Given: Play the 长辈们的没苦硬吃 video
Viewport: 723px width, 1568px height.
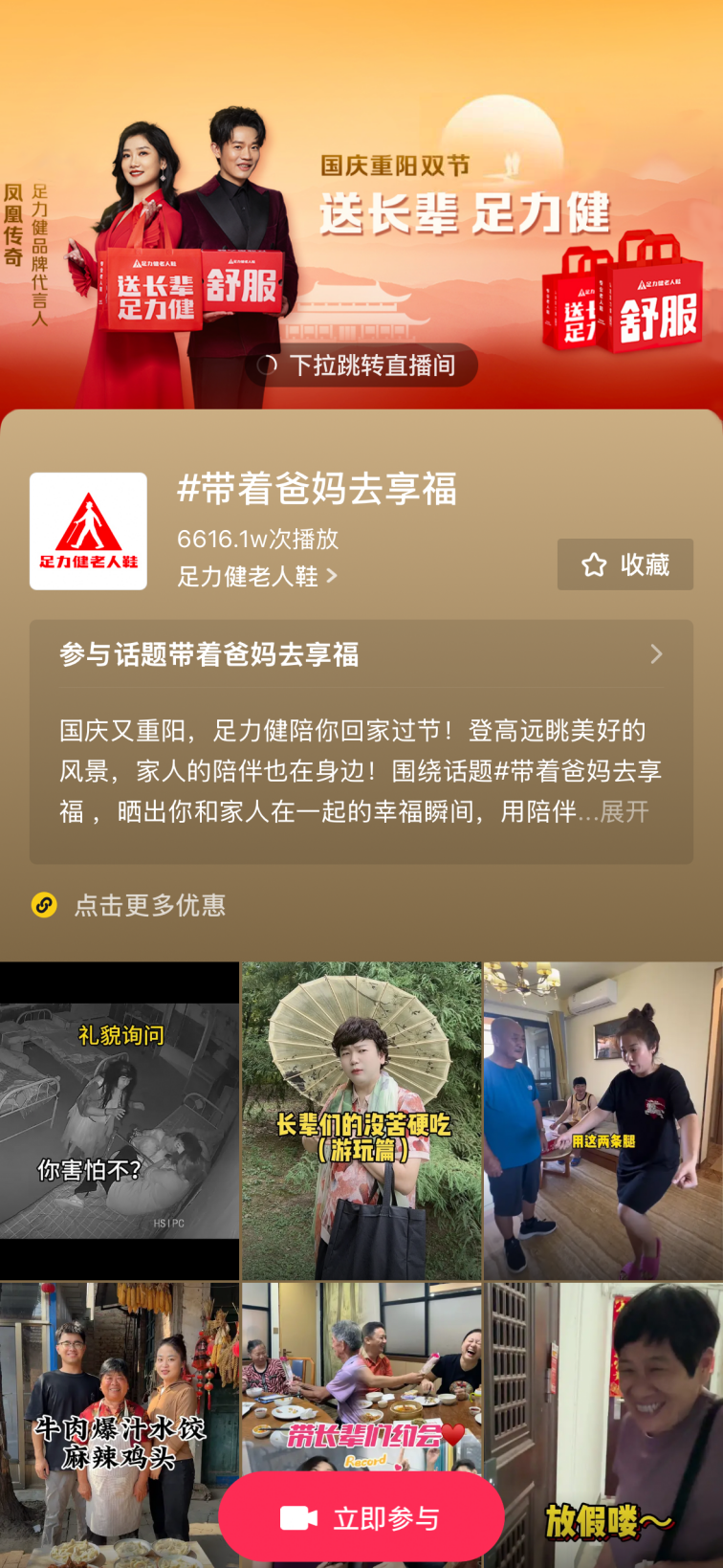Looking at the screenshot, I should tap(361, 1119).
